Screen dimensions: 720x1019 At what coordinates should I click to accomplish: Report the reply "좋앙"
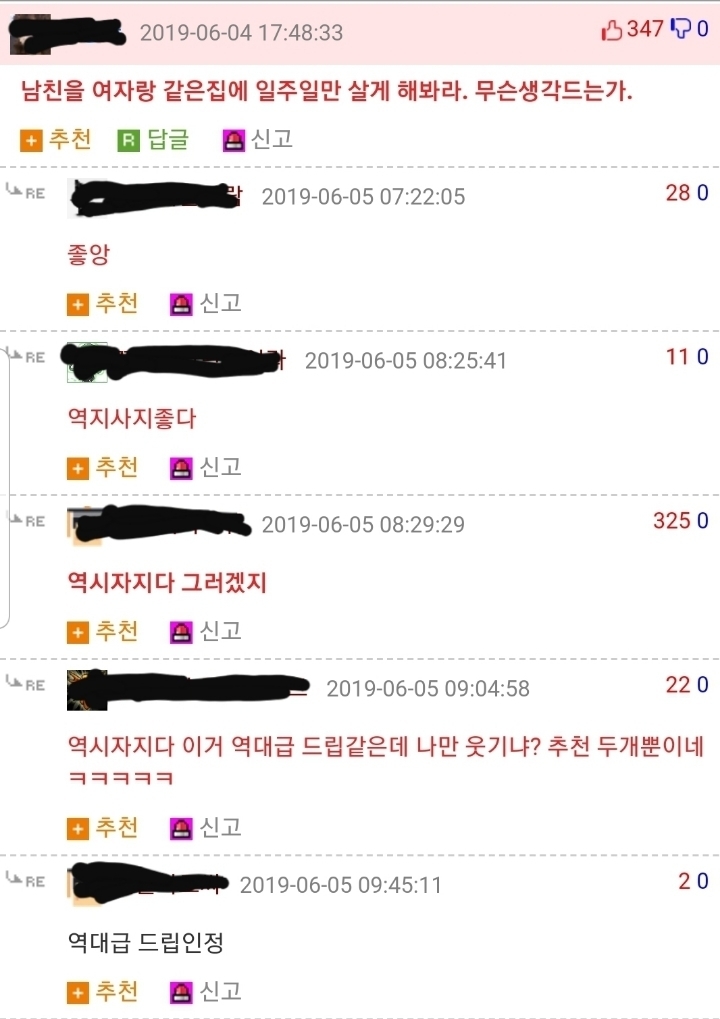pyautogui.click(x=206, y=303)
